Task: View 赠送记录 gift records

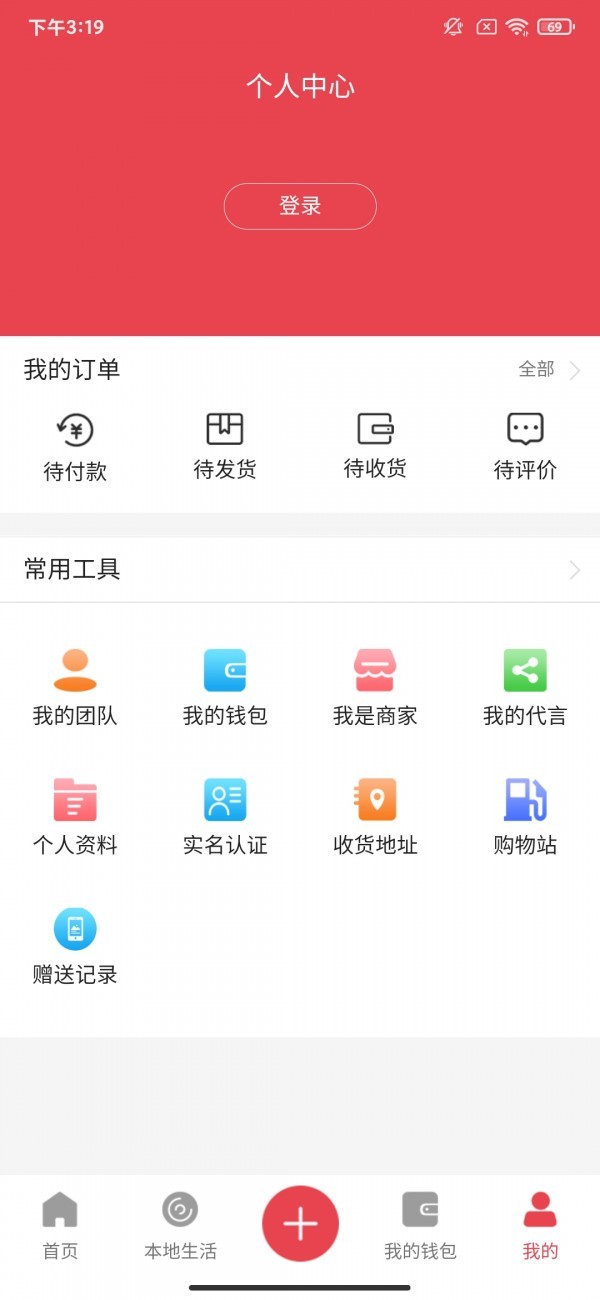Action: coord(75,945)
